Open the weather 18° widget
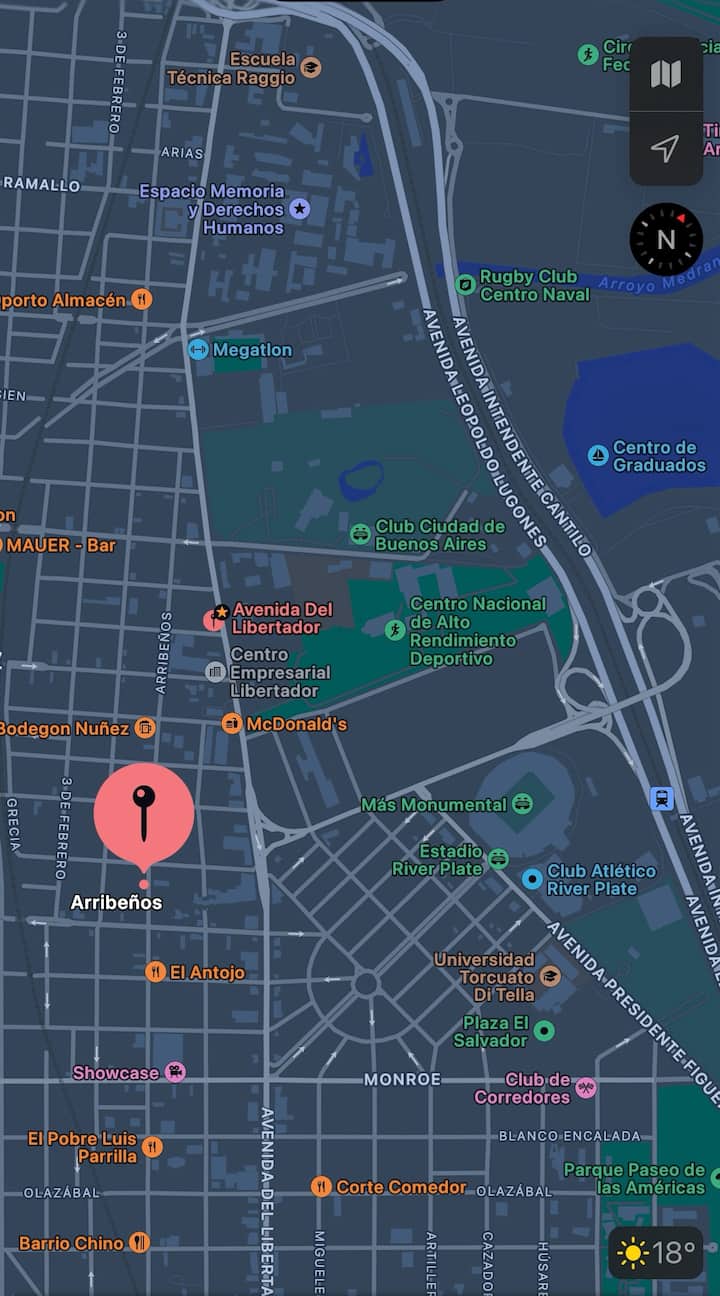720x1296 pixels. [656, 1252]
